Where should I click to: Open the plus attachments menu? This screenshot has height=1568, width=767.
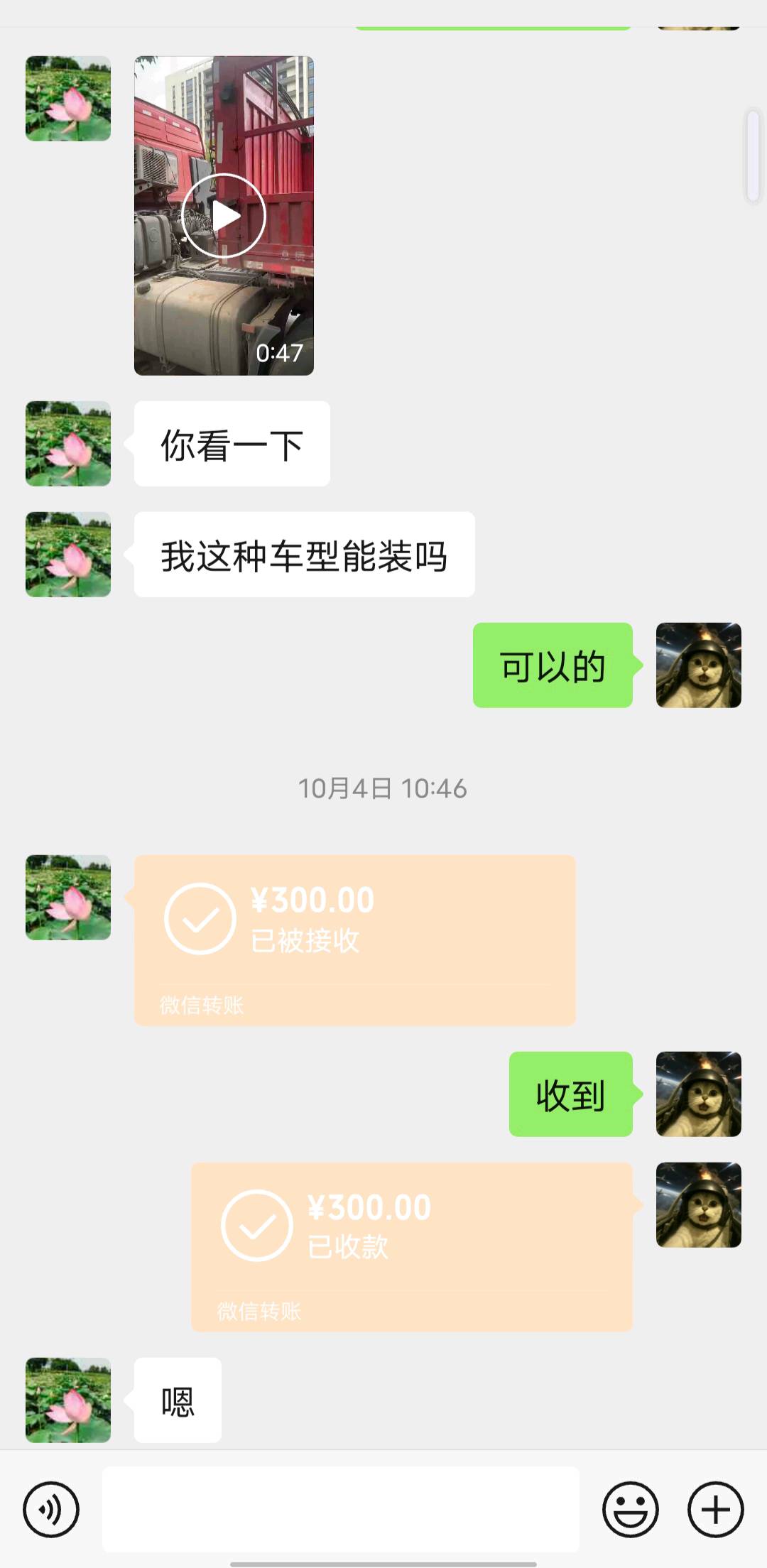coord(715,1509)
